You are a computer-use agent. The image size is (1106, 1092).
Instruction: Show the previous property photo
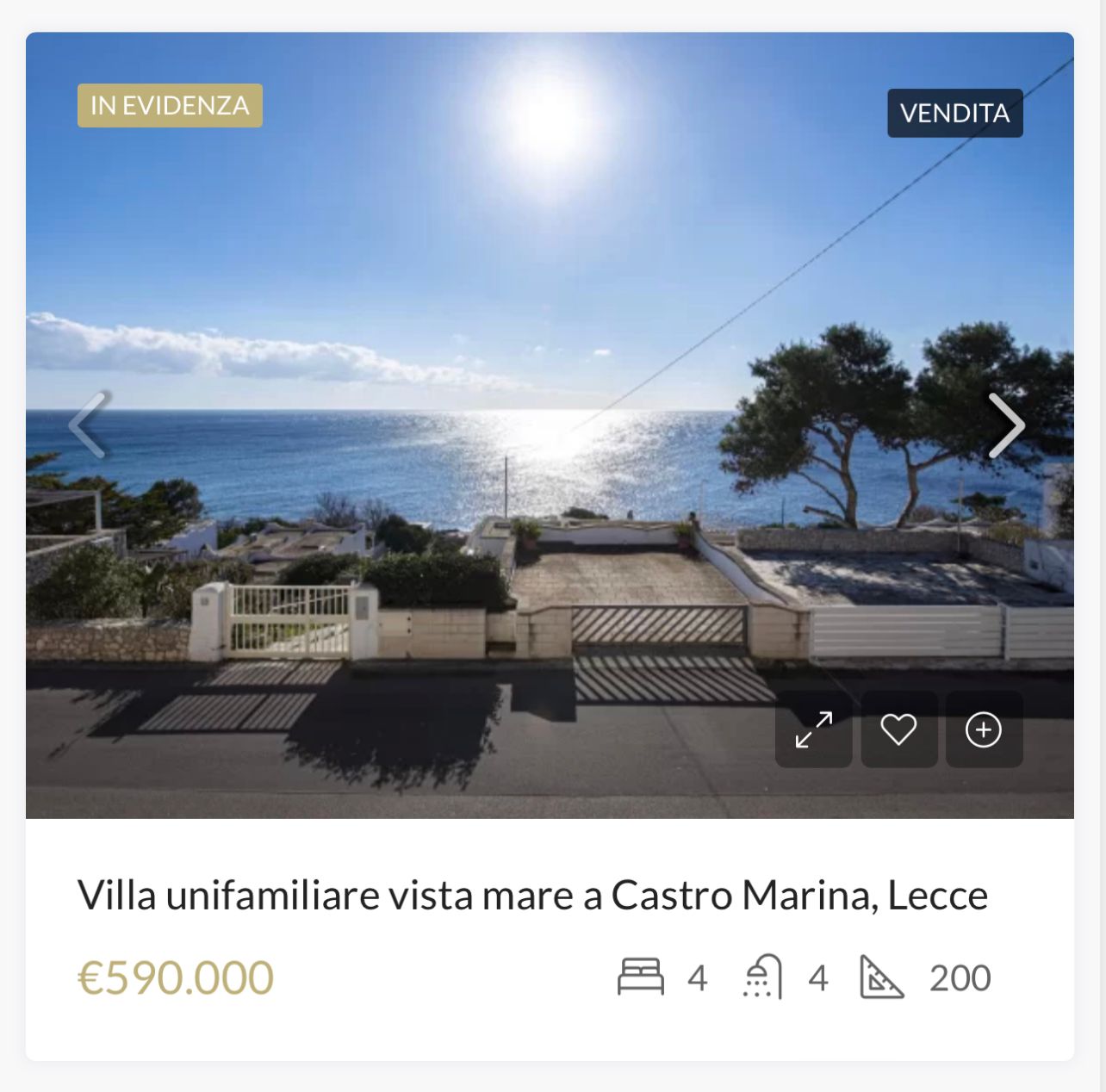tap(89, 425)
